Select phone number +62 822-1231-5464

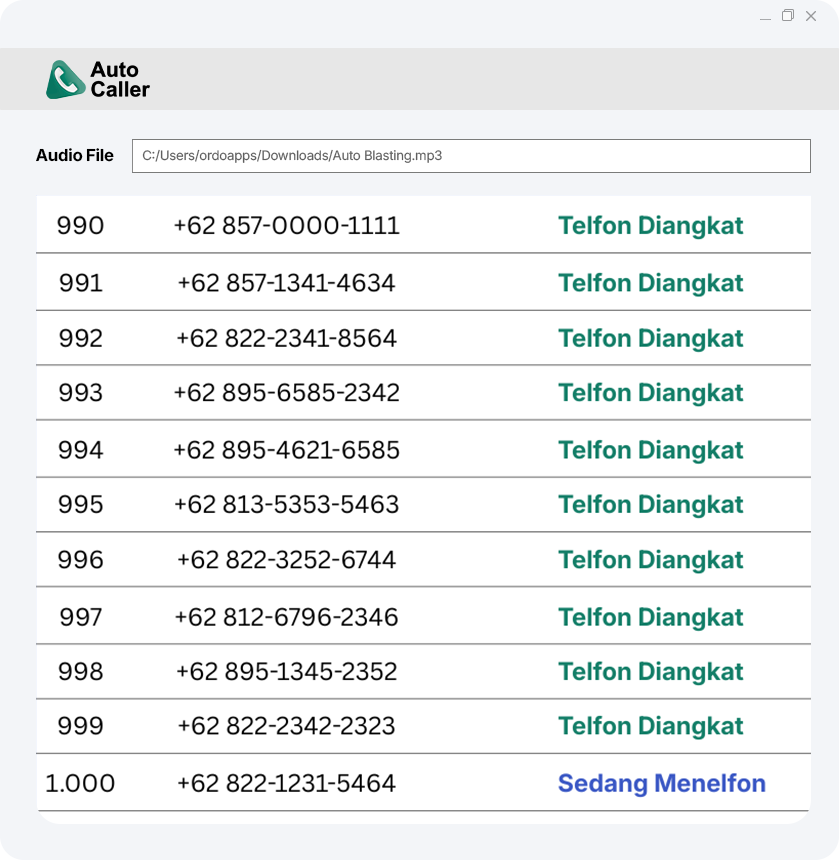point(286,783)
